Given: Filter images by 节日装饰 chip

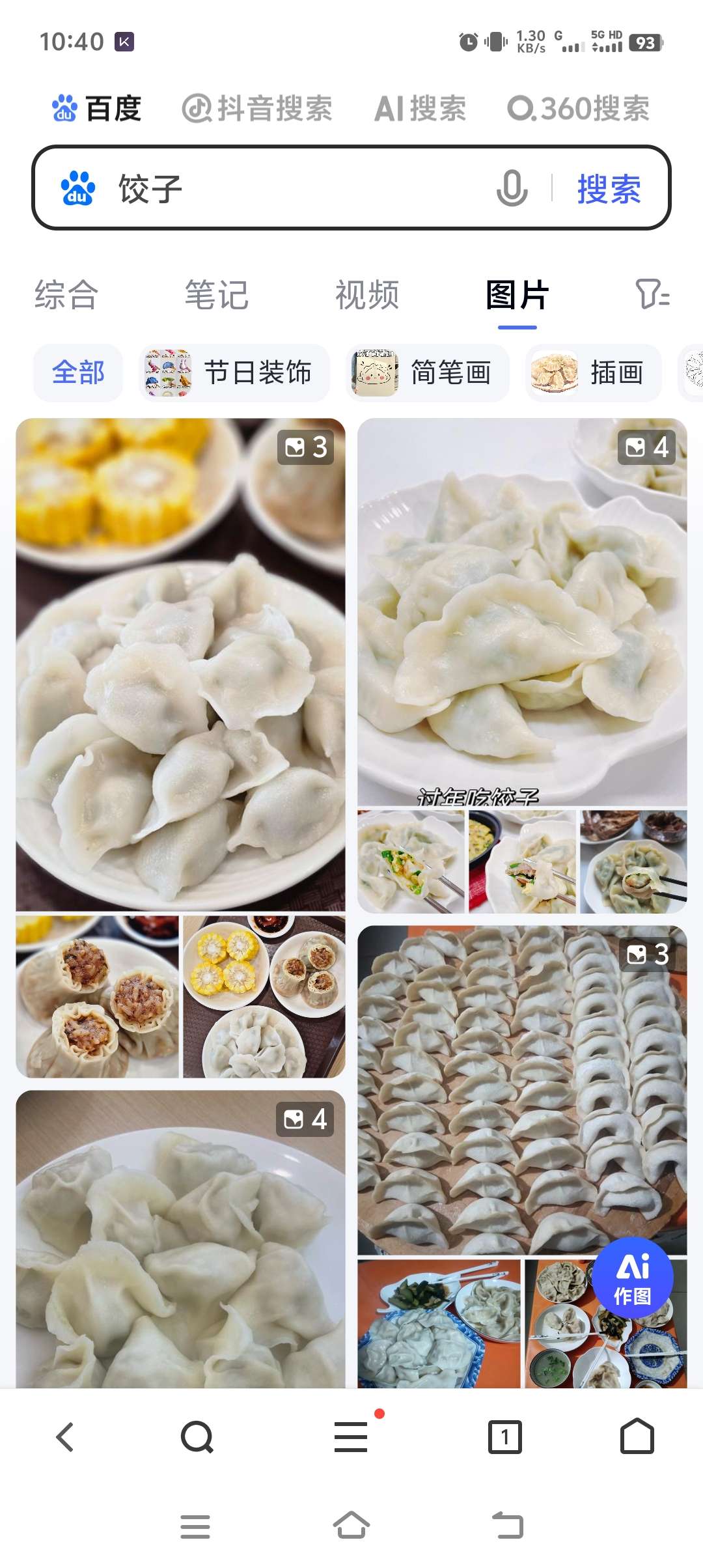Looking at the screenshot, I should 234,373.
